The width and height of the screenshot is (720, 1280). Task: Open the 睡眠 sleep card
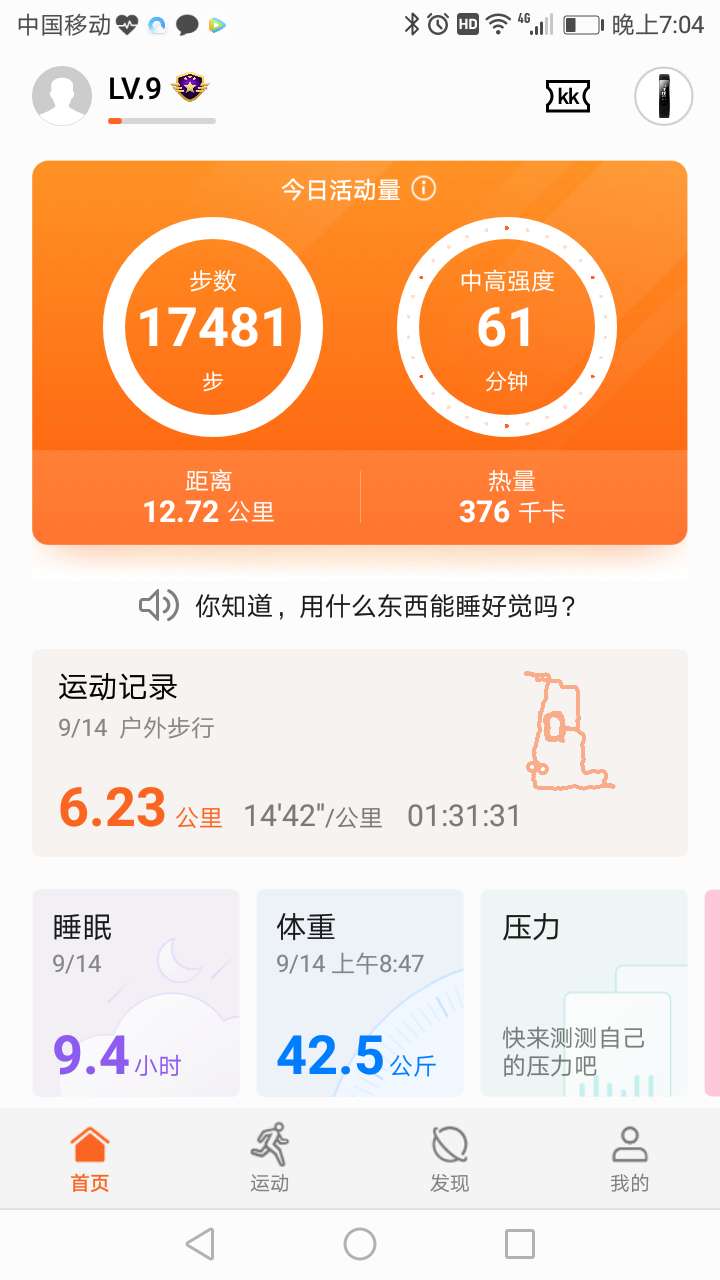(x=135, y=995)
